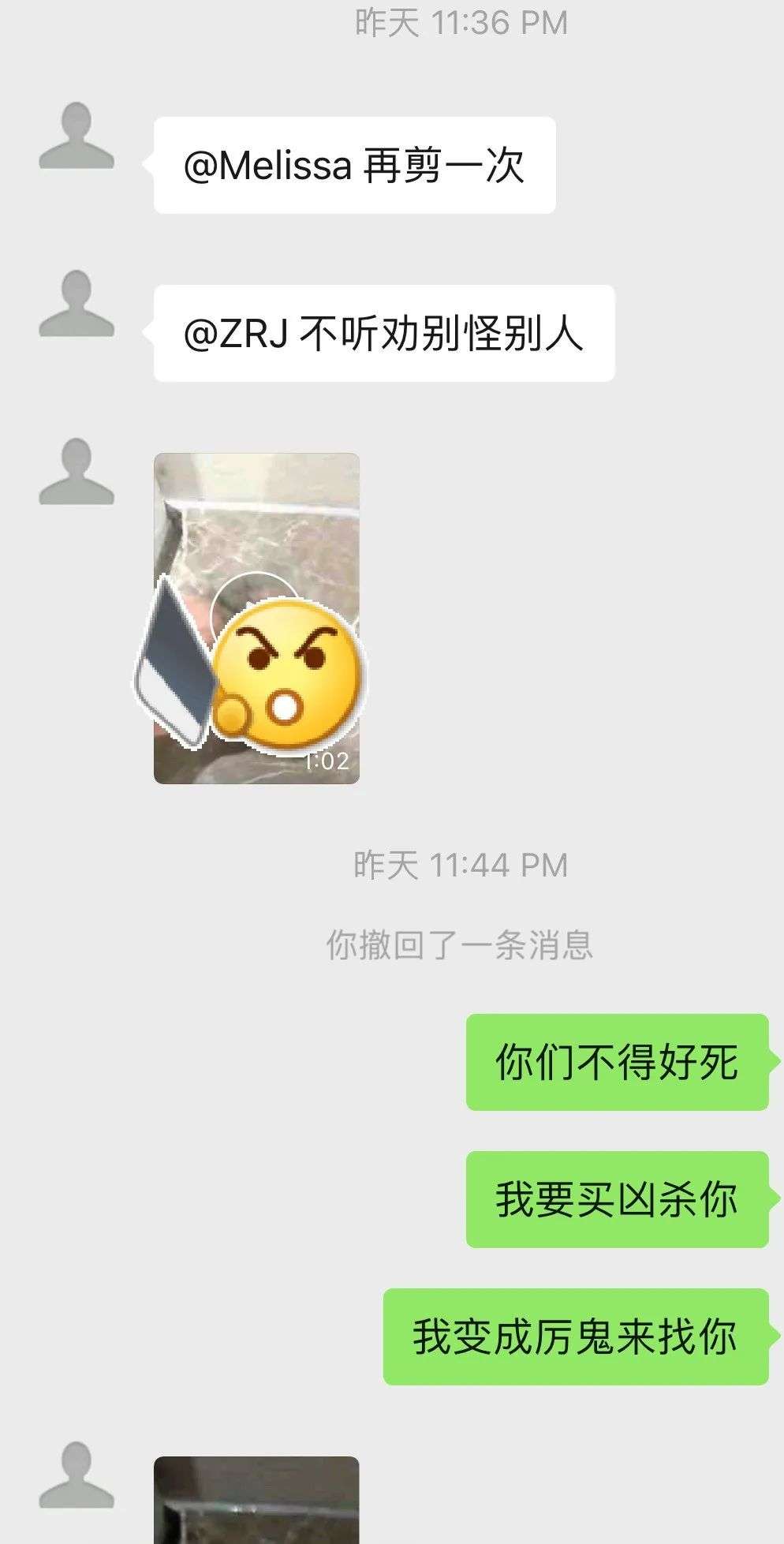Image resolution: width=784 pixels, height=1544 pixels.
Task: Open avatar beside @ZRJ 不听劝别怪别人 message
Action: 77,304
